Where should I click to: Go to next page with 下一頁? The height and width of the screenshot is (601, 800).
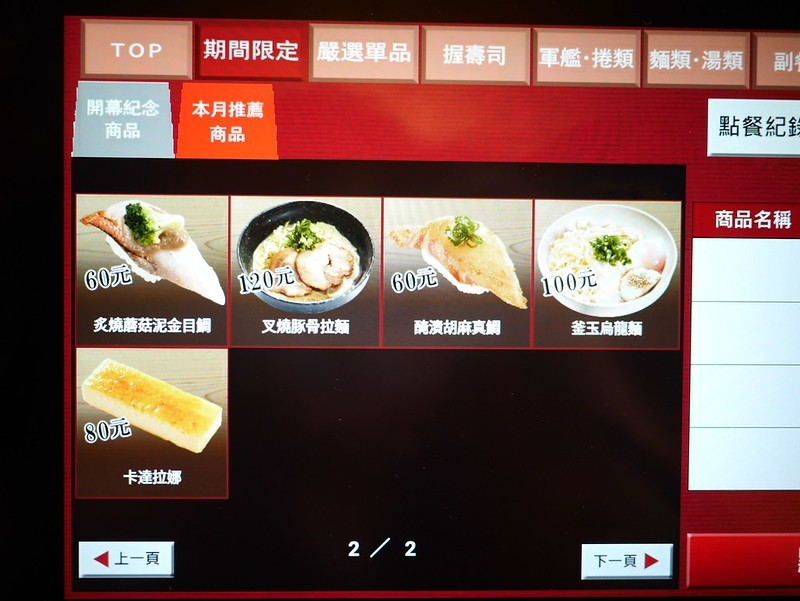click(626, 561)
